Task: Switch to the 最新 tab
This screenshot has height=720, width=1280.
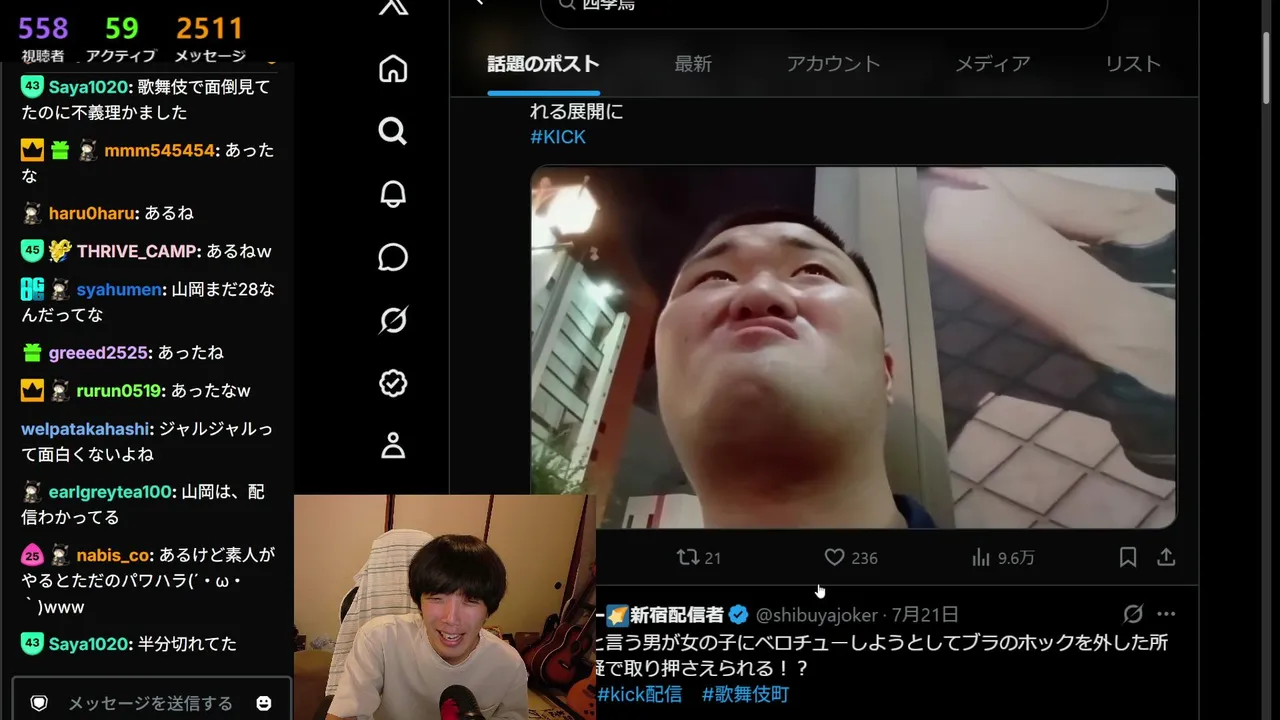Action: (x=693, y=64)
